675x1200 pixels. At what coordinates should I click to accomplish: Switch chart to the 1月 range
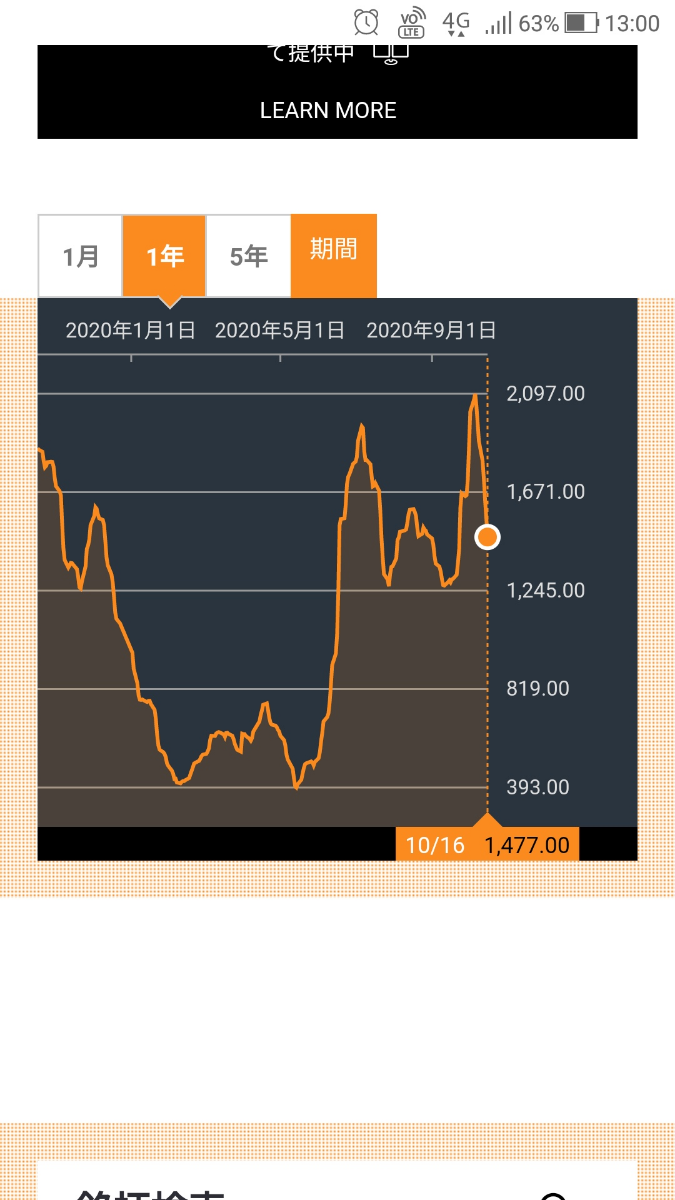(x=80, y=256)
